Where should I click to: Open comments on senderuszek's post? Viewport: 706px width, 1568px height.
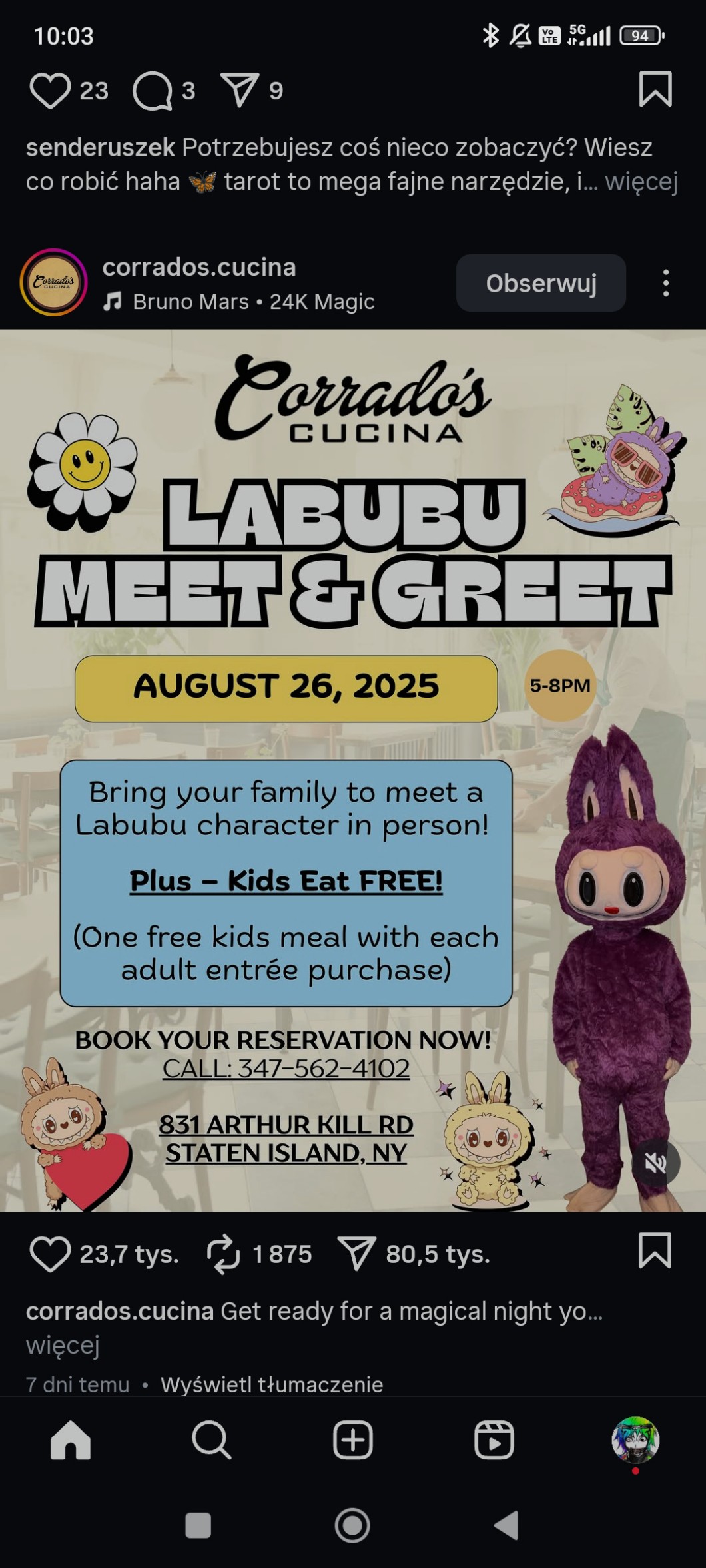[x=153, y=91]
